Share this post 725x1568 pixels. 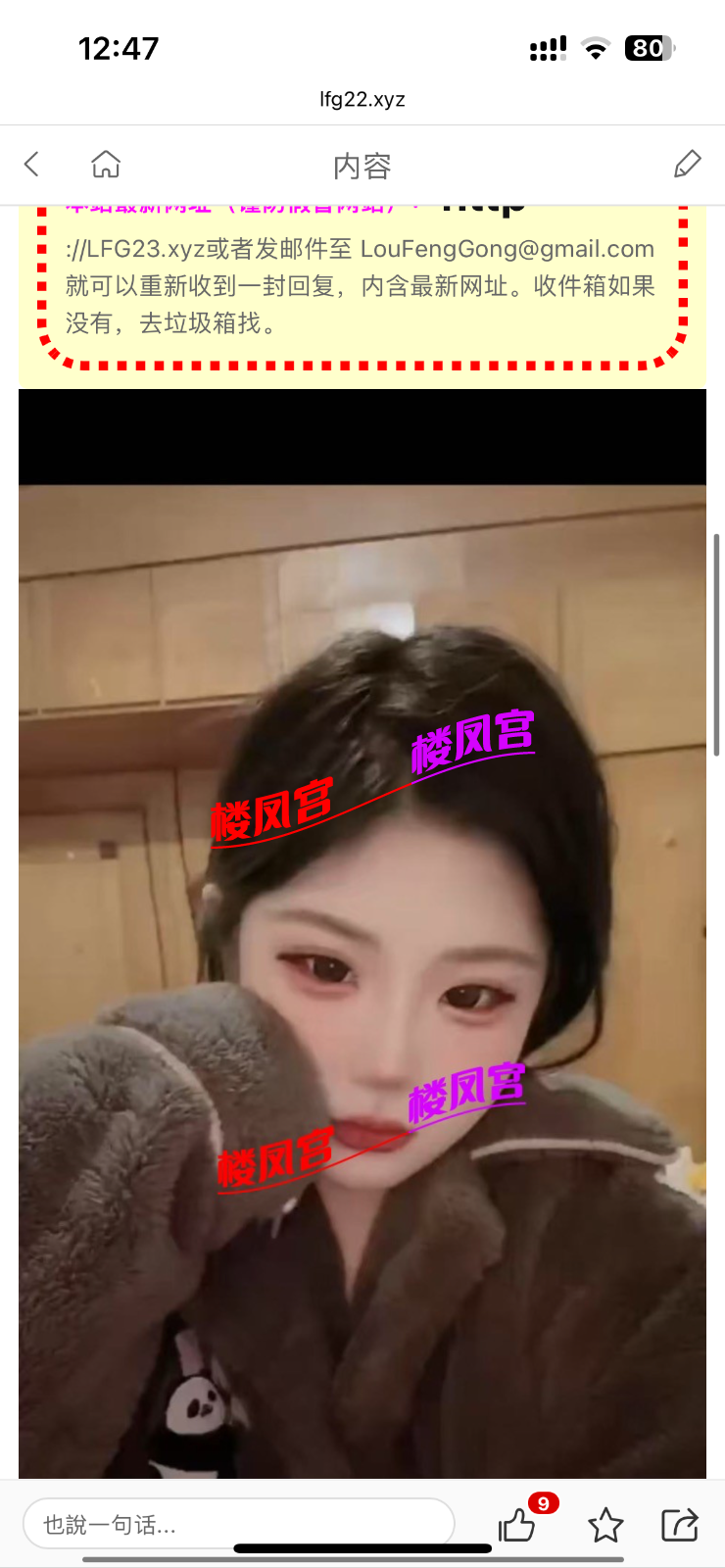[679, 1525]
